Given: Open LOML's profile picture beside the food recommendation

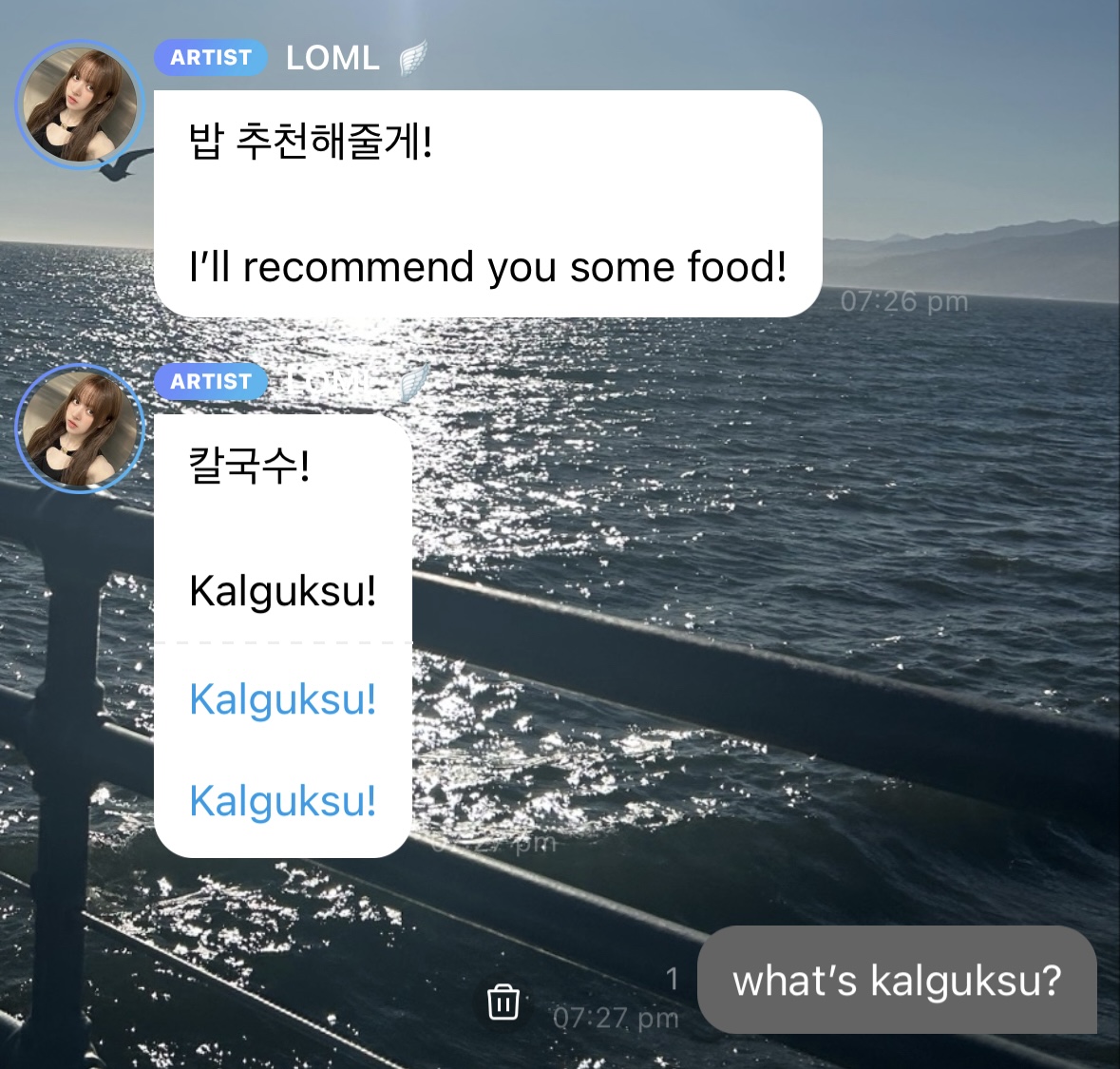Looking at the screenshot, I should point(79,105).
